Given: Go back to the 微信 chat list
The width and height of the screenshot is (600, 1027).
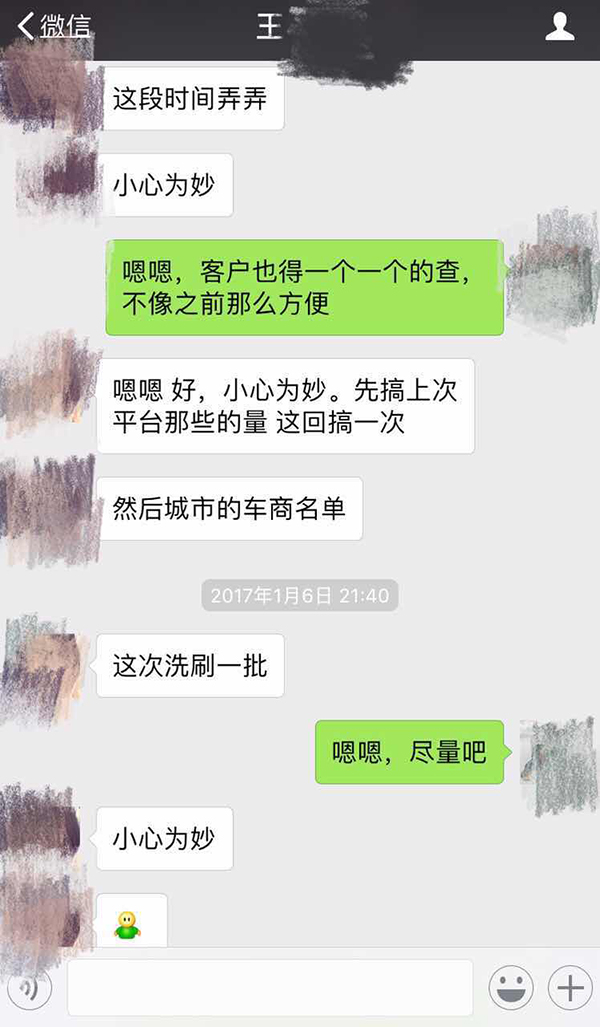Looking at the screenshot, I should (x=55, y=26).
